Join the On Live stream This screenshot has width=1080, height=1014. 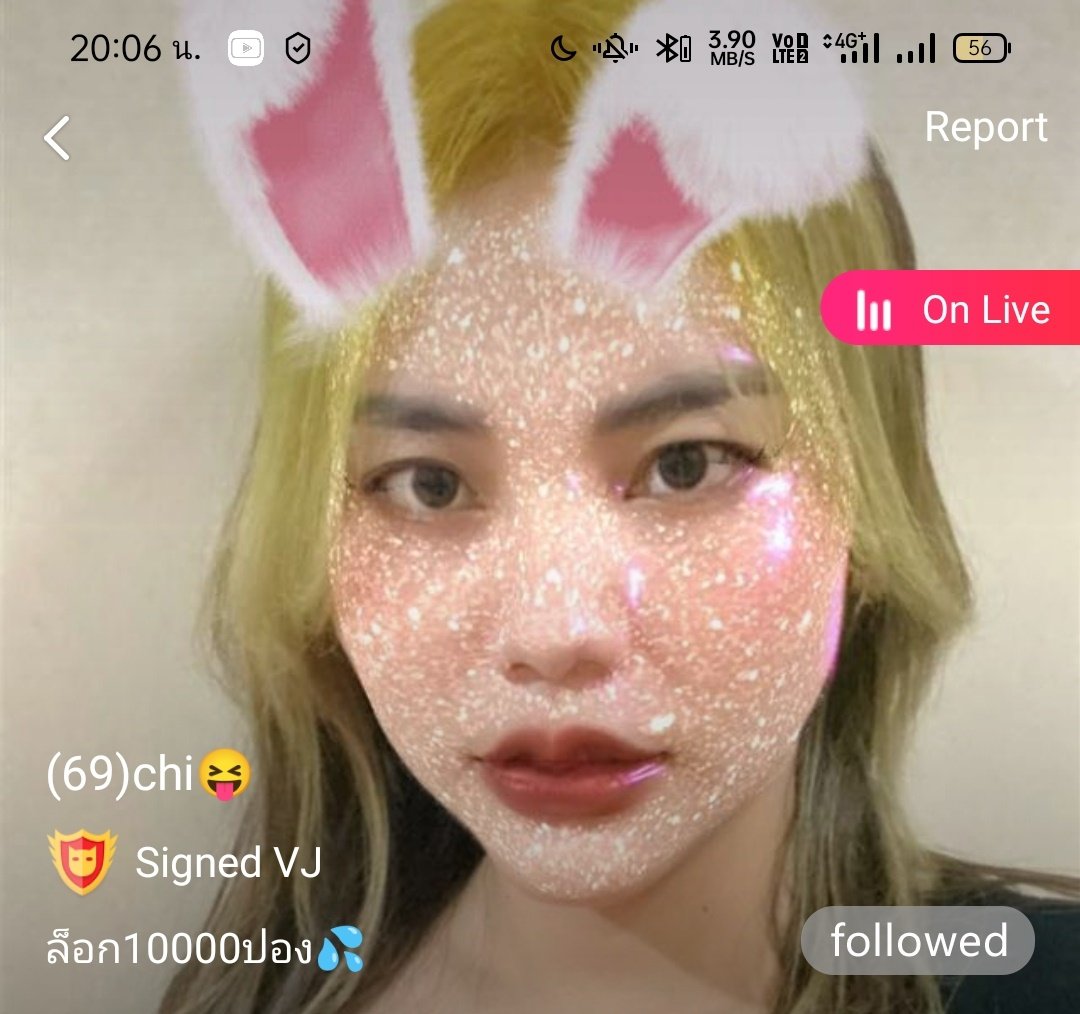(952, 309)
